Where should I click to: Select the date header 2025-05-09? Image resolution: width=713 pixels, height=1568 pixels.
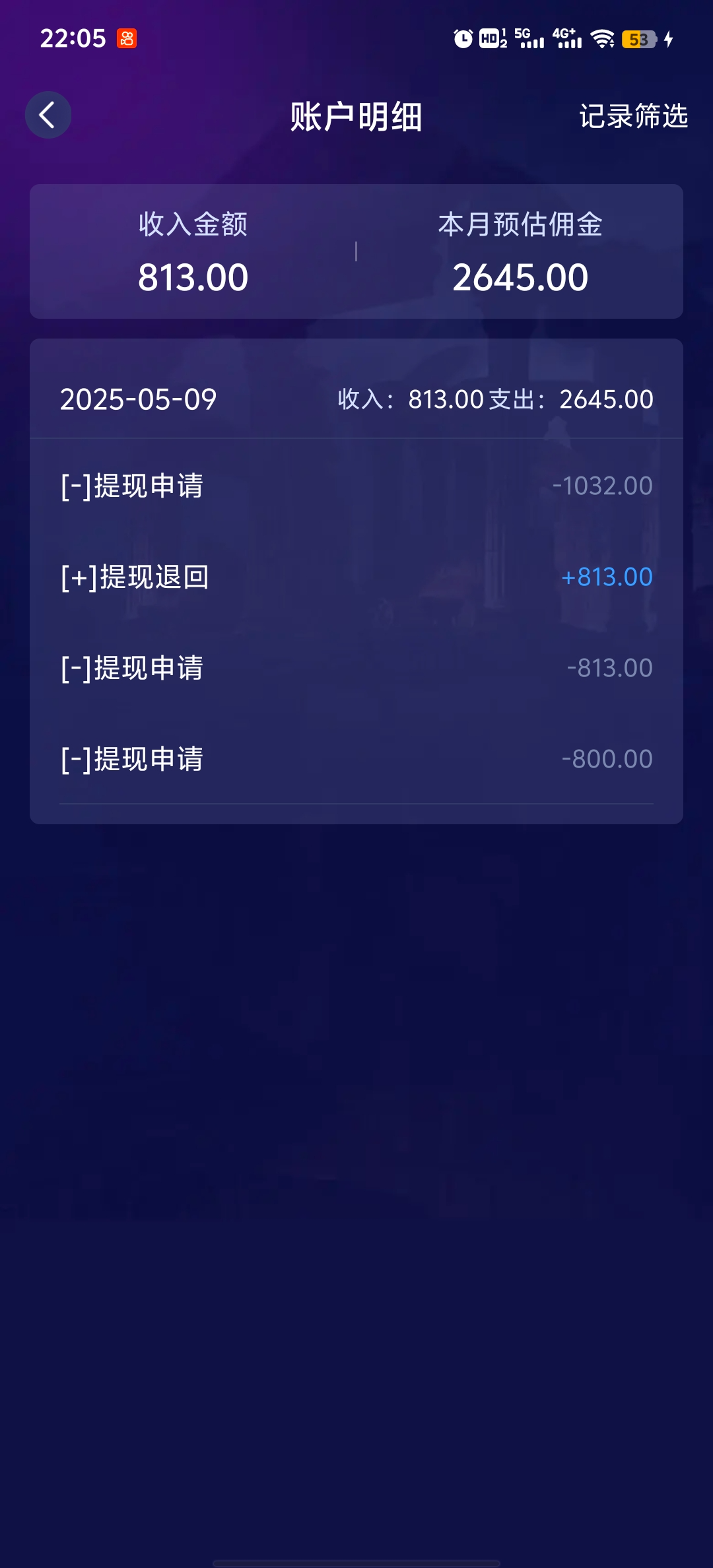coord(139,399)
